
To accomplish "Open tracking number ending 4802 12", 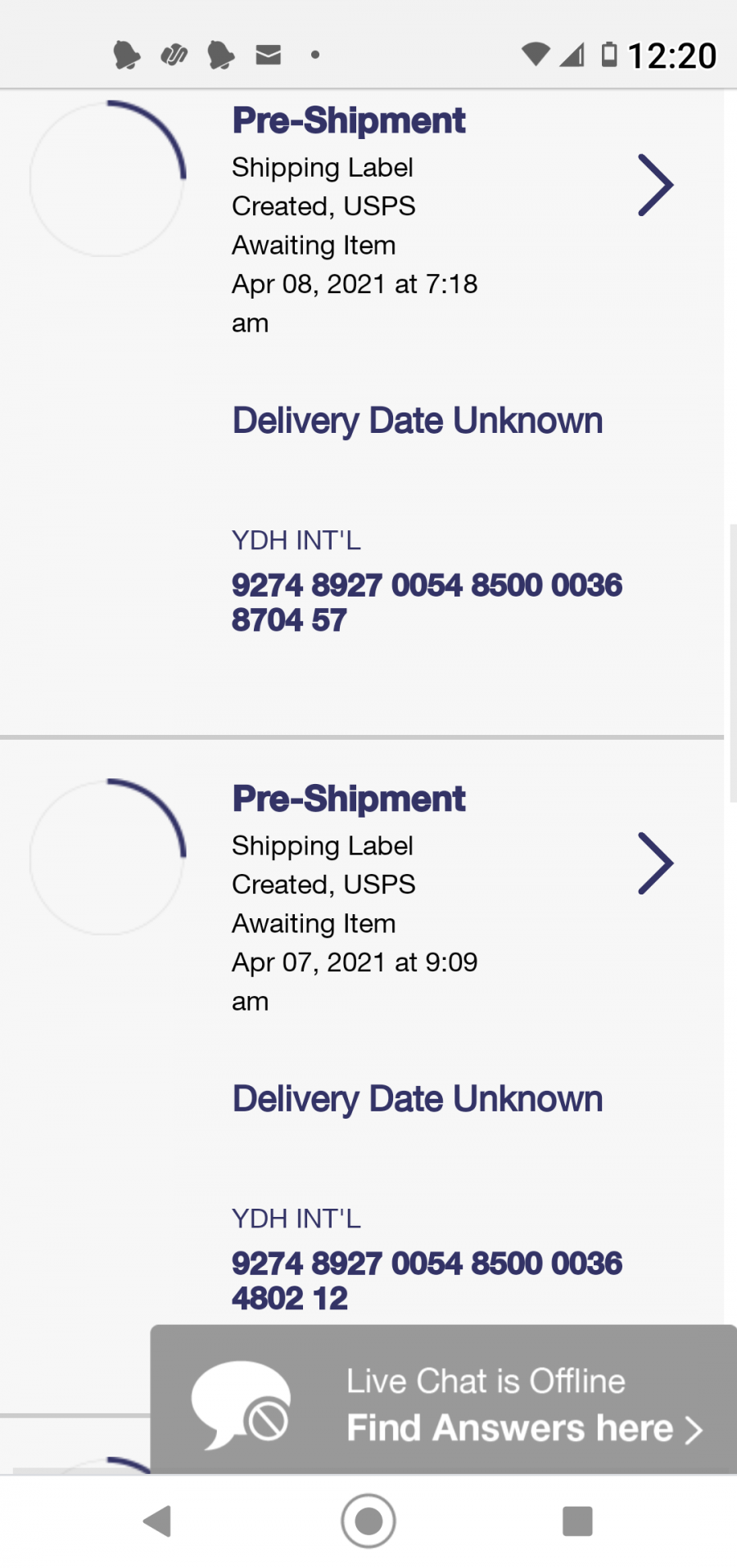I will pyautogui.click(x=426, y=1280).
